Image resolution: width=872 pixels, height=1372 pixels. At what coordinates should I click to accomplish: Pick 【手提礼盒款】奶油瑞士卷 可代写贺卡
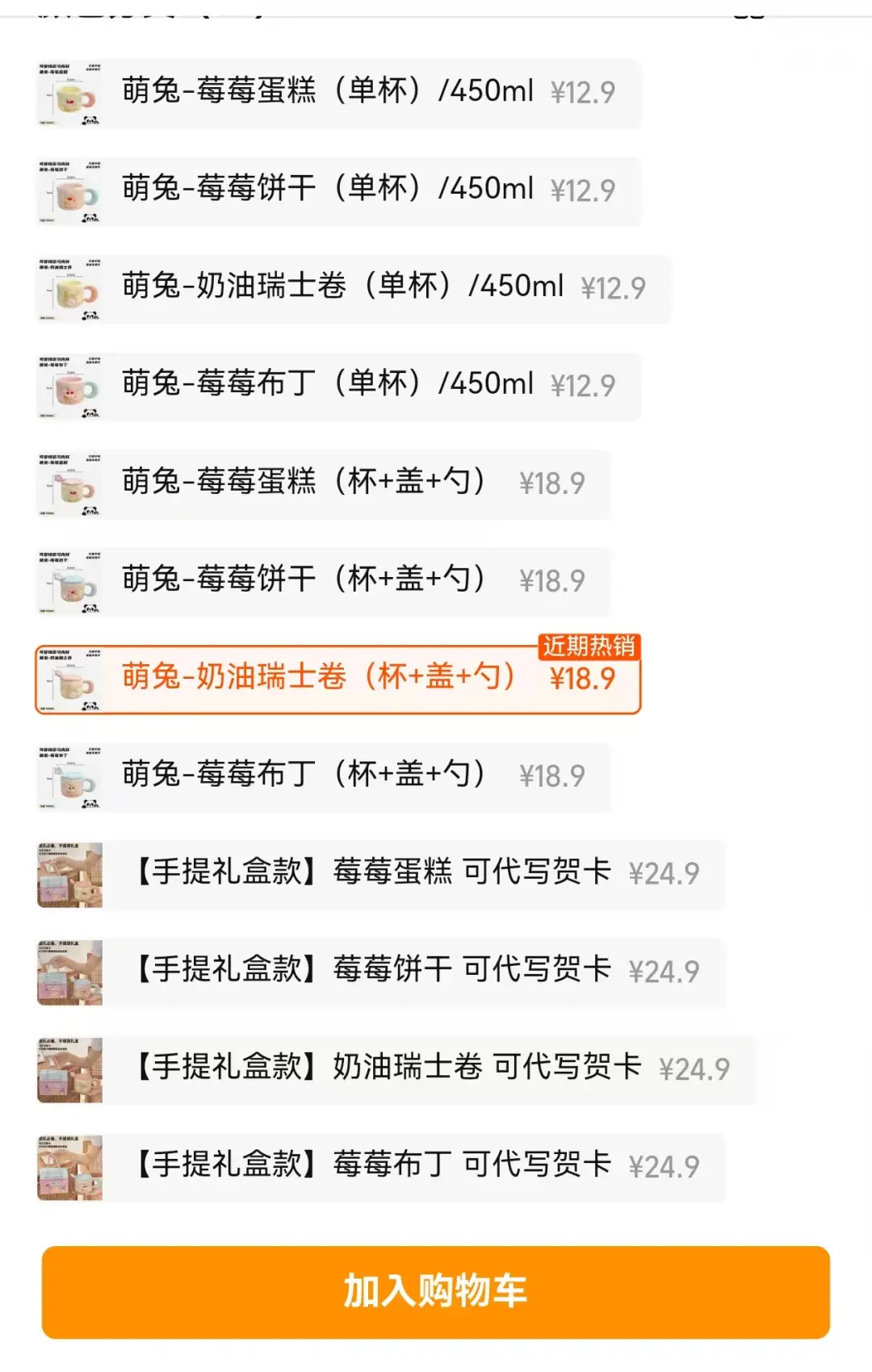click(396, 1069)
